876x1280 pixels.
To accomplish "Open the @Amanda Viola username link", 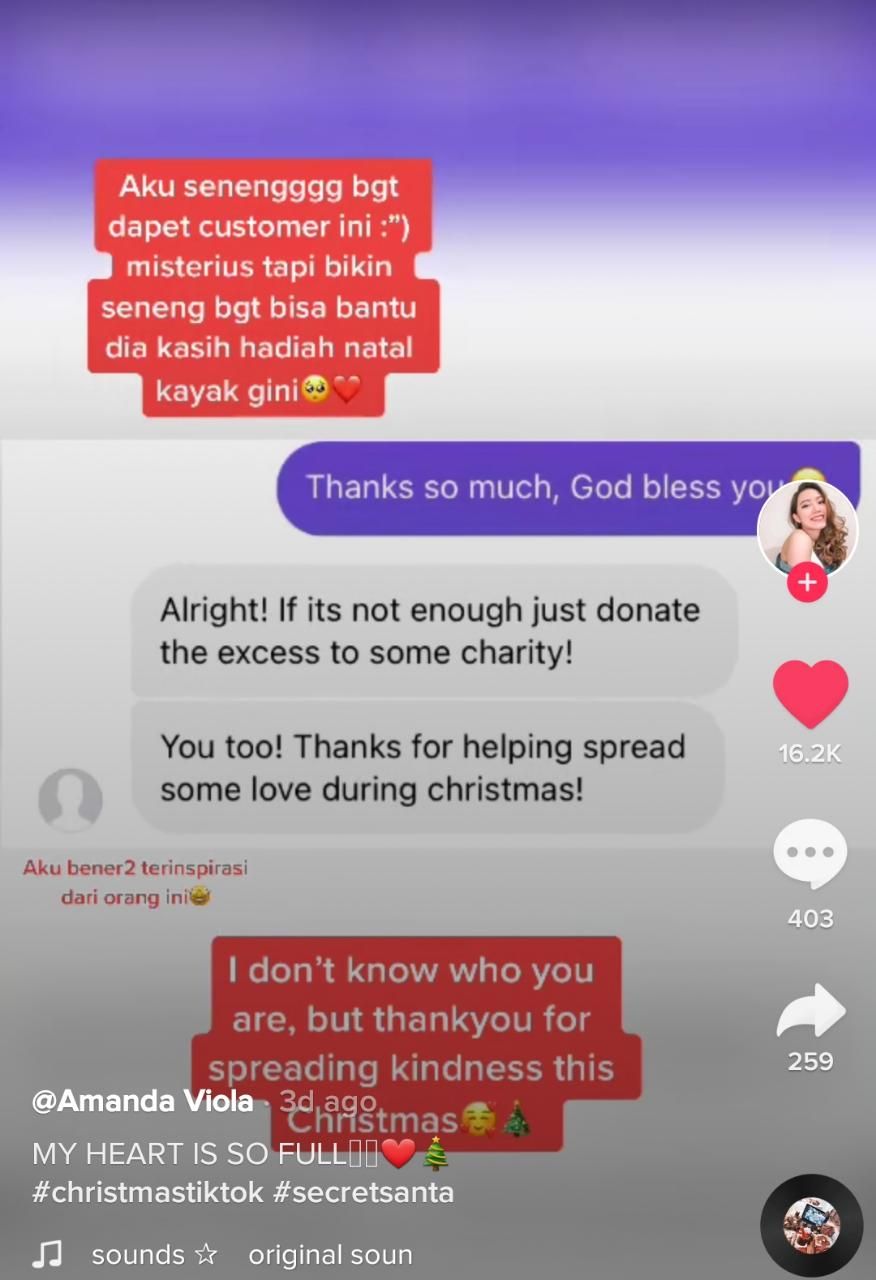I will [143, 1101].
